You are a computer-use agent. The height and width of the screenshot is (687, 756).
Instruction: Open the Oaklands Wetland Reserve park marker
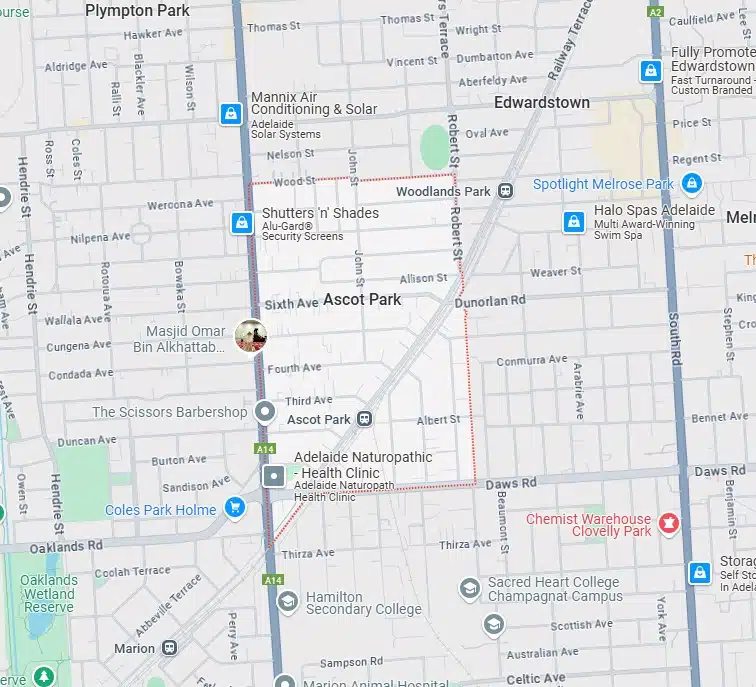tap(44, 676)
